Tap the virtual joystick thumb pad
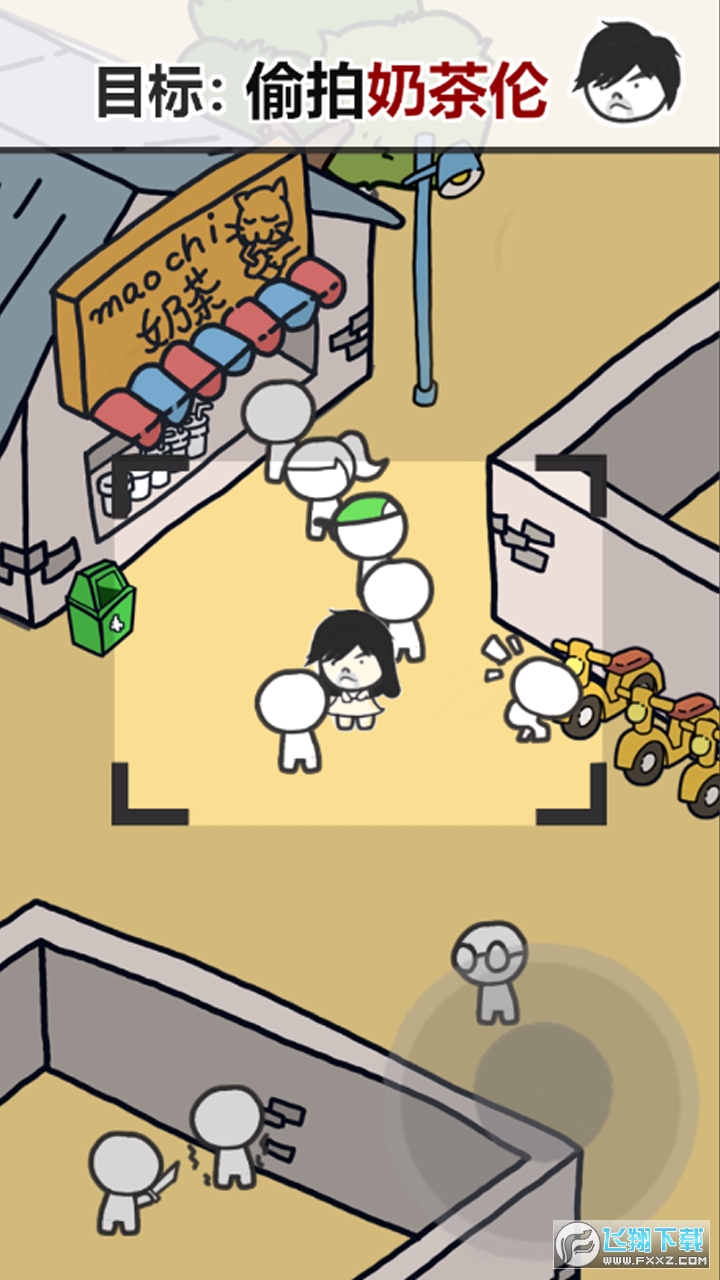The height and width of the screenshot is (1280, 720). 543,1084
